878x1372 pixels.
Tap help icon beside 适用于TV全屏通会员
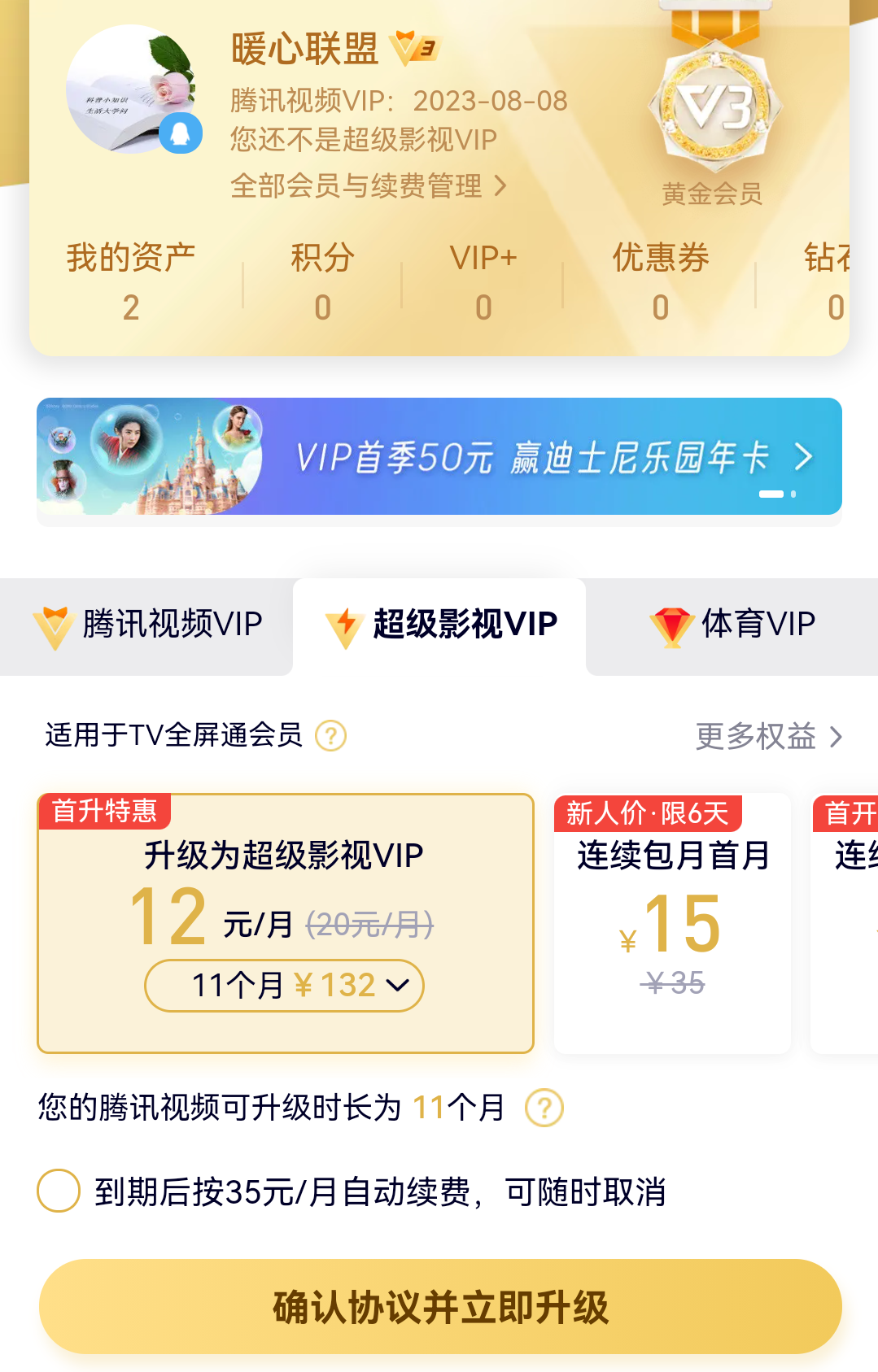[x=331, y=736]
